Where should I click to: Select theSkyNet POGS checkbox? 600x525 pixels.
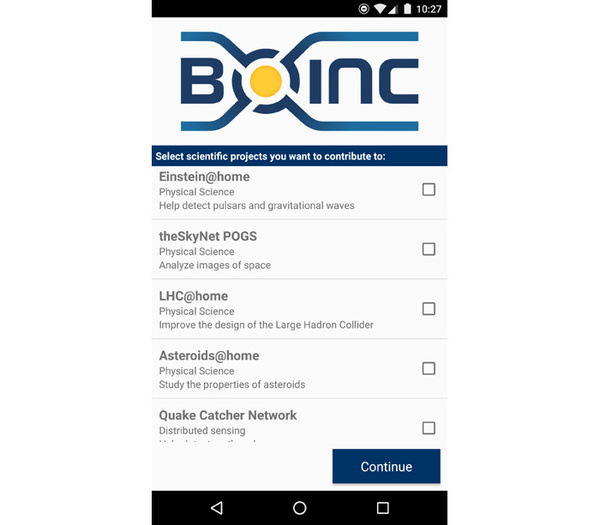tap(428, 249)
